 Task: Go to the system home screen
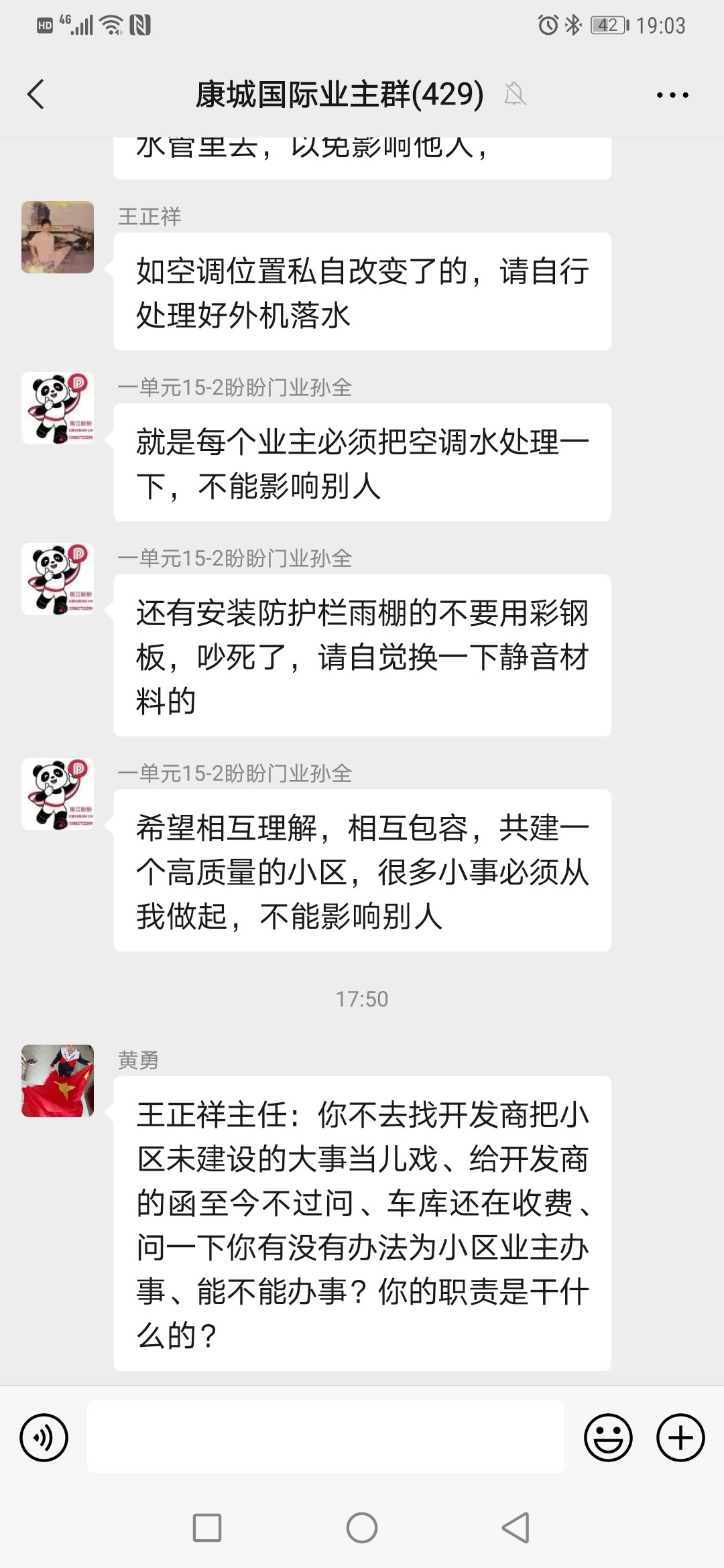(x=362, y=1528)
